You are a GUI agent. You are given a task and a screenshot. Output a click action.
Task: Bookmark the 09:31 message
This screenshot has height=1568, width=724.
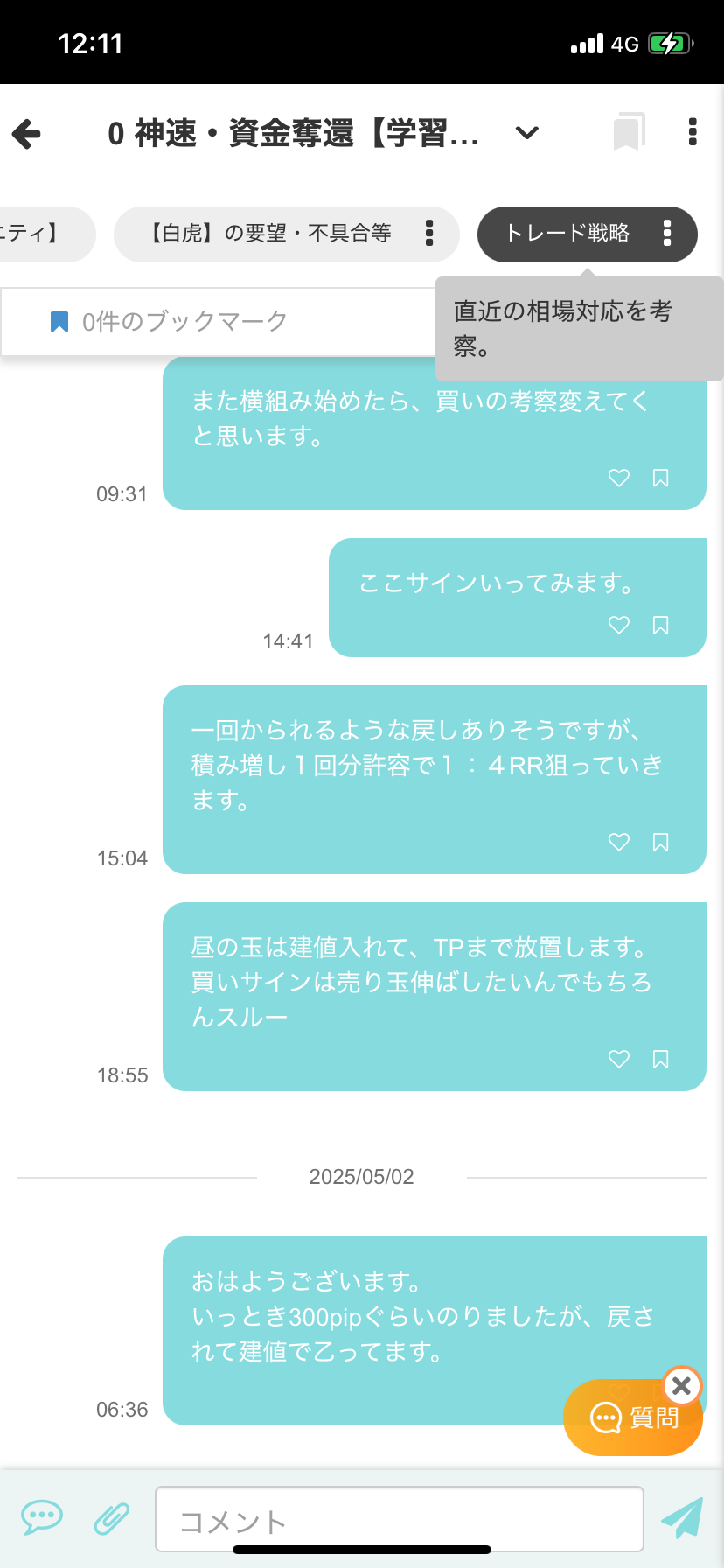(x=661, y=478)
